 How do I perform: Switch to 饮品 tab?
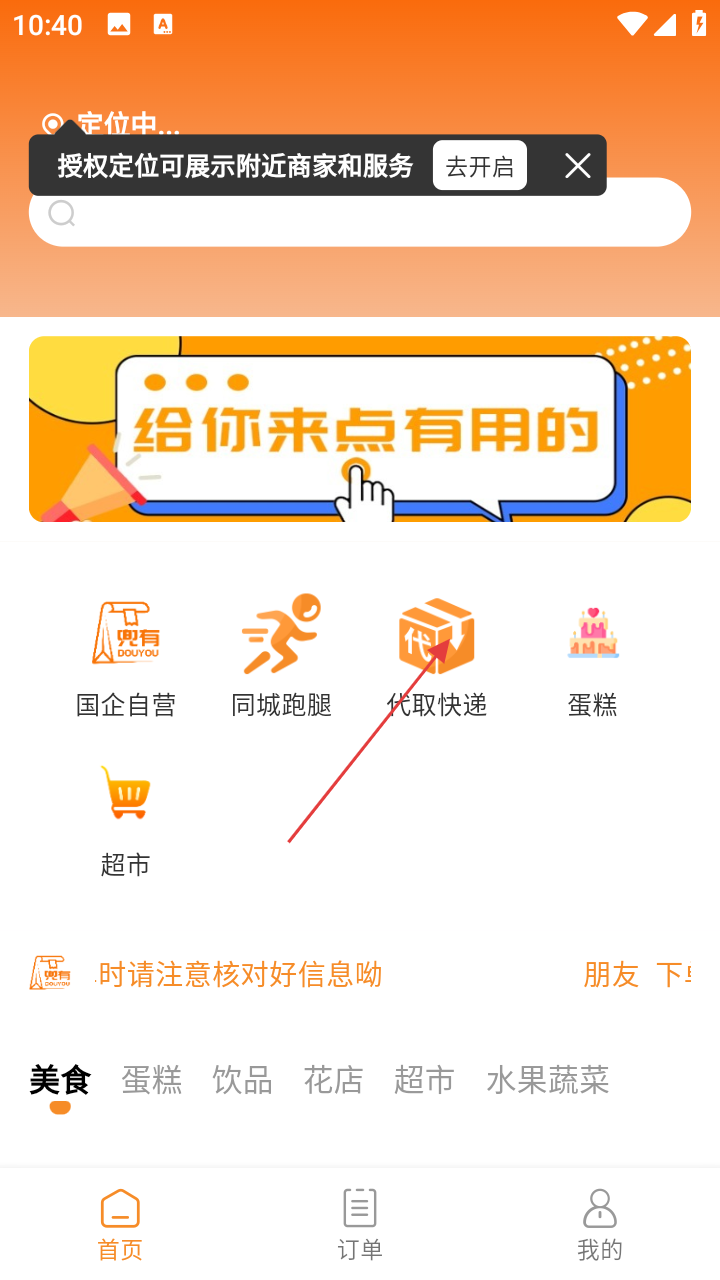(x=242, y=1080)
